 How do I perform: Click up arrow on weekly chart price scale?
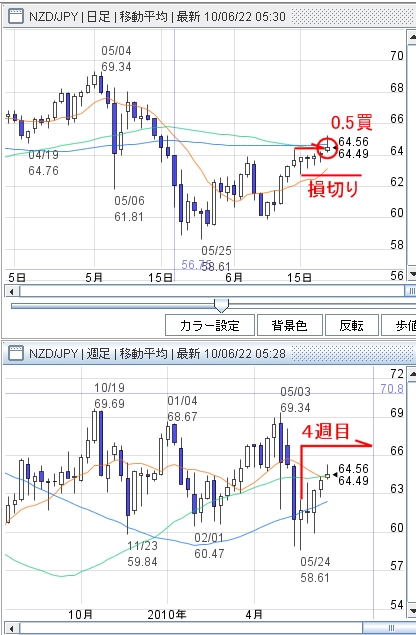(x=412, y=373)
